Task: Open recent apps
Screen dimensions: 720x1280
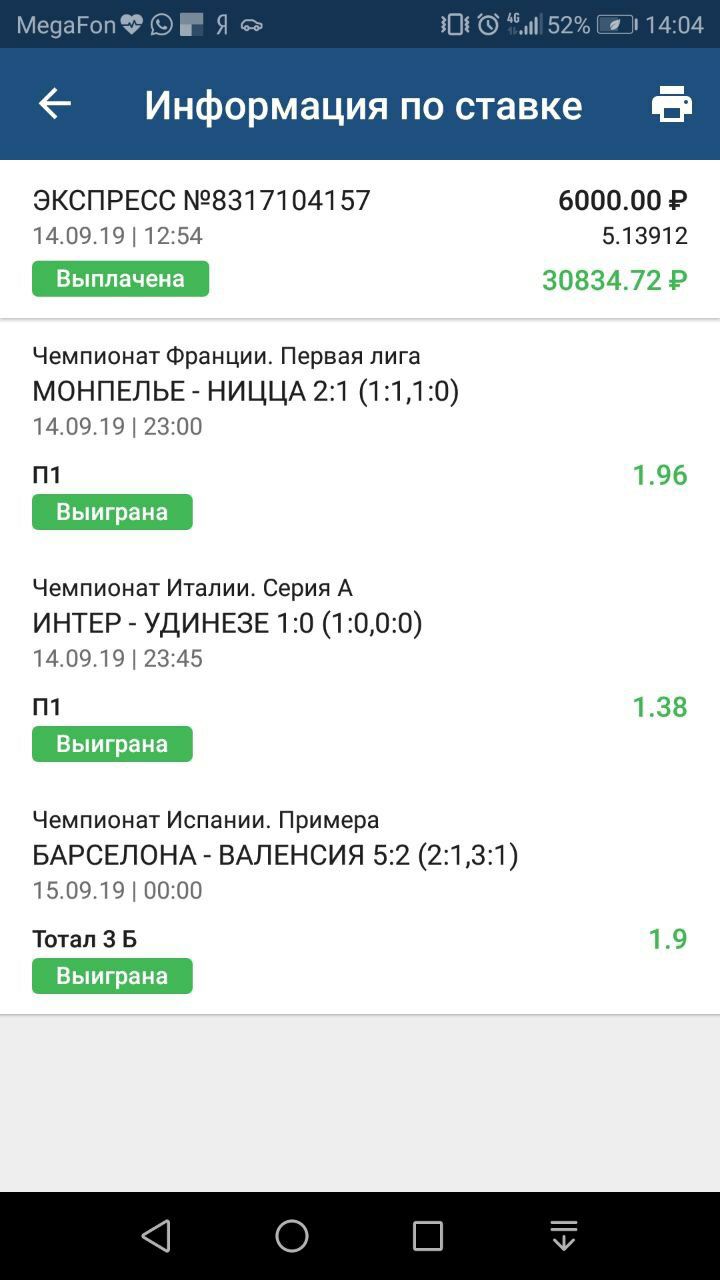Action: coord(428,1236)
